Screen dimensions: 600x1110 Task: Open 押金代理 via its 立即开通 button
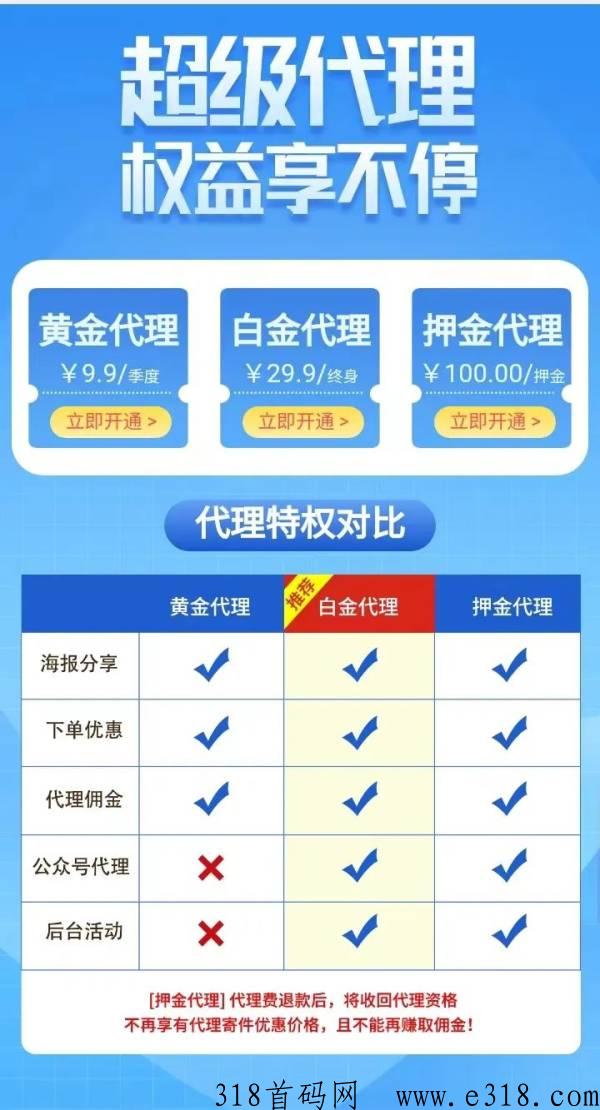(494, 421)
